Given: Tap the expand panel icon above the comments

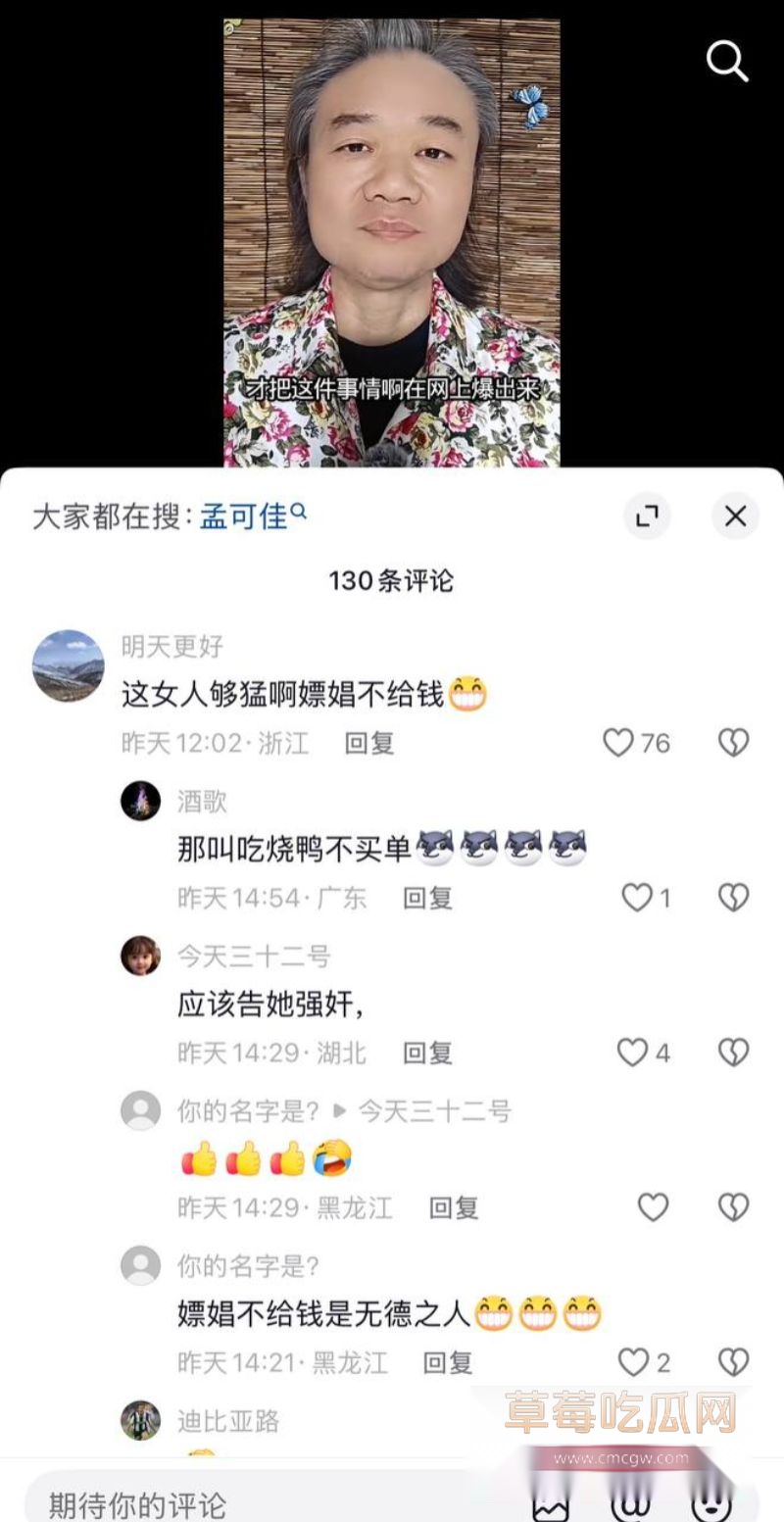Looking at the screenshot, I should click(647, 516).
